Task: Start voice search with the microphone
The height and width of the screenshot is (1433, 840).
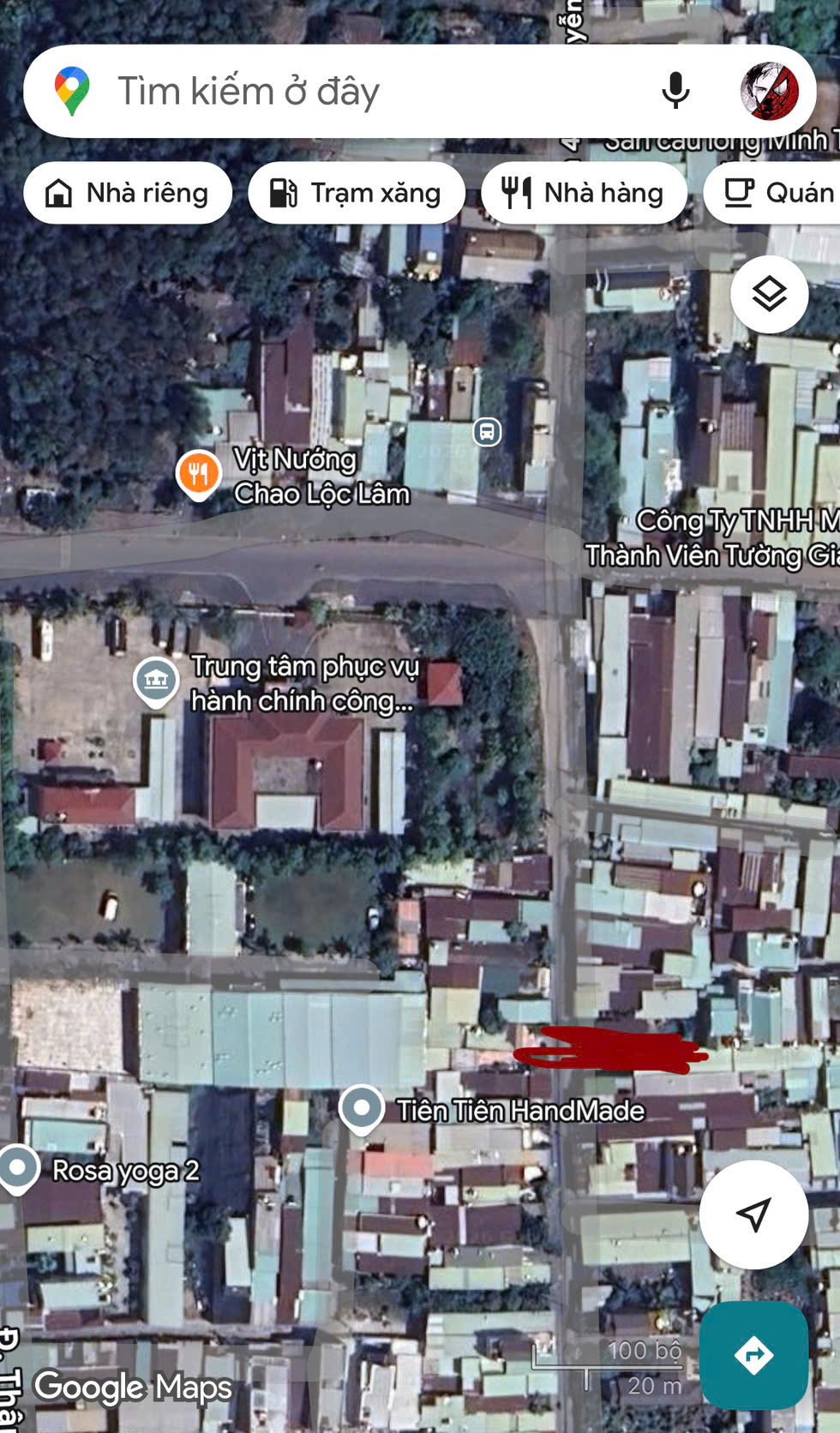Action: click(675, 91)
